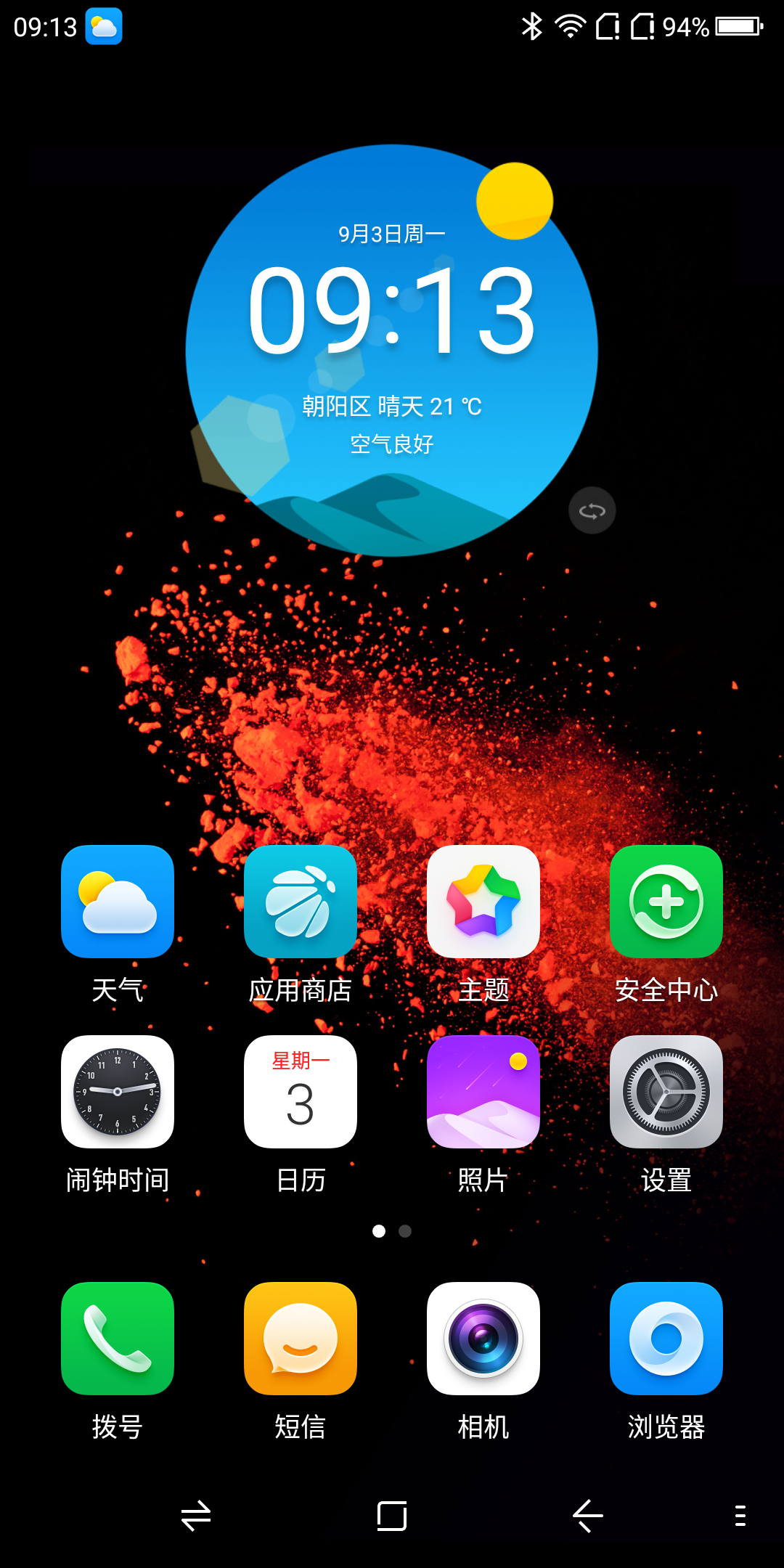The image size is (784, 1568).
Task: Go to the second home page dot
Action: 405,1231
